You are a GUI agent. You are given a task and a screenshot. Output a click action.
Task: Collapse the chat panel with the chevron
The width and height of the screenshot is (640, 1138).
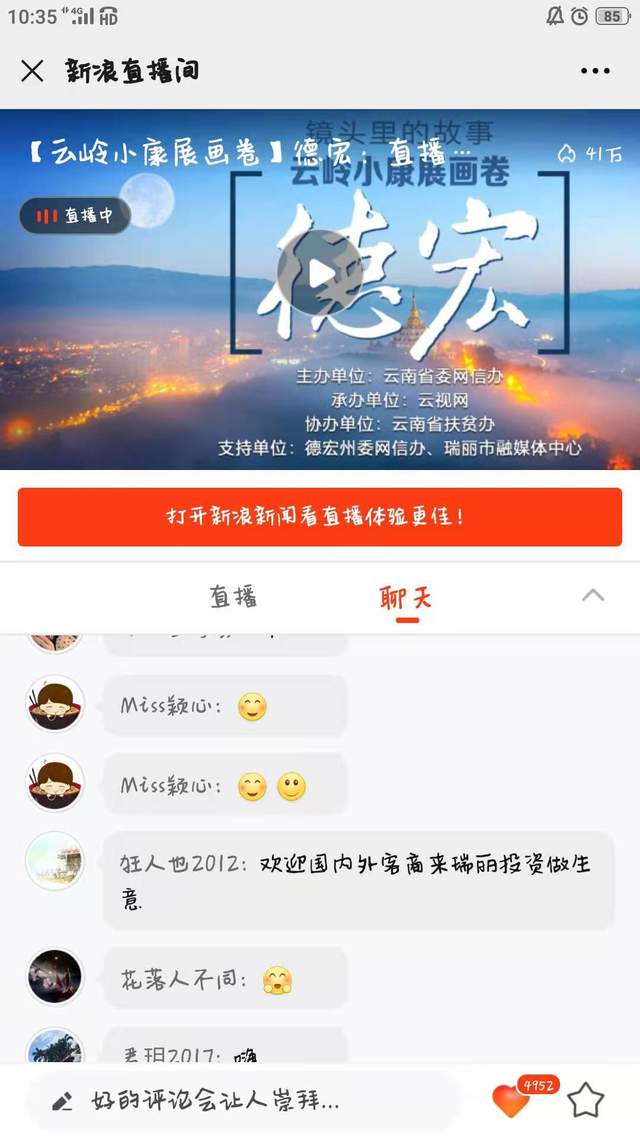[x=593, y=595]
